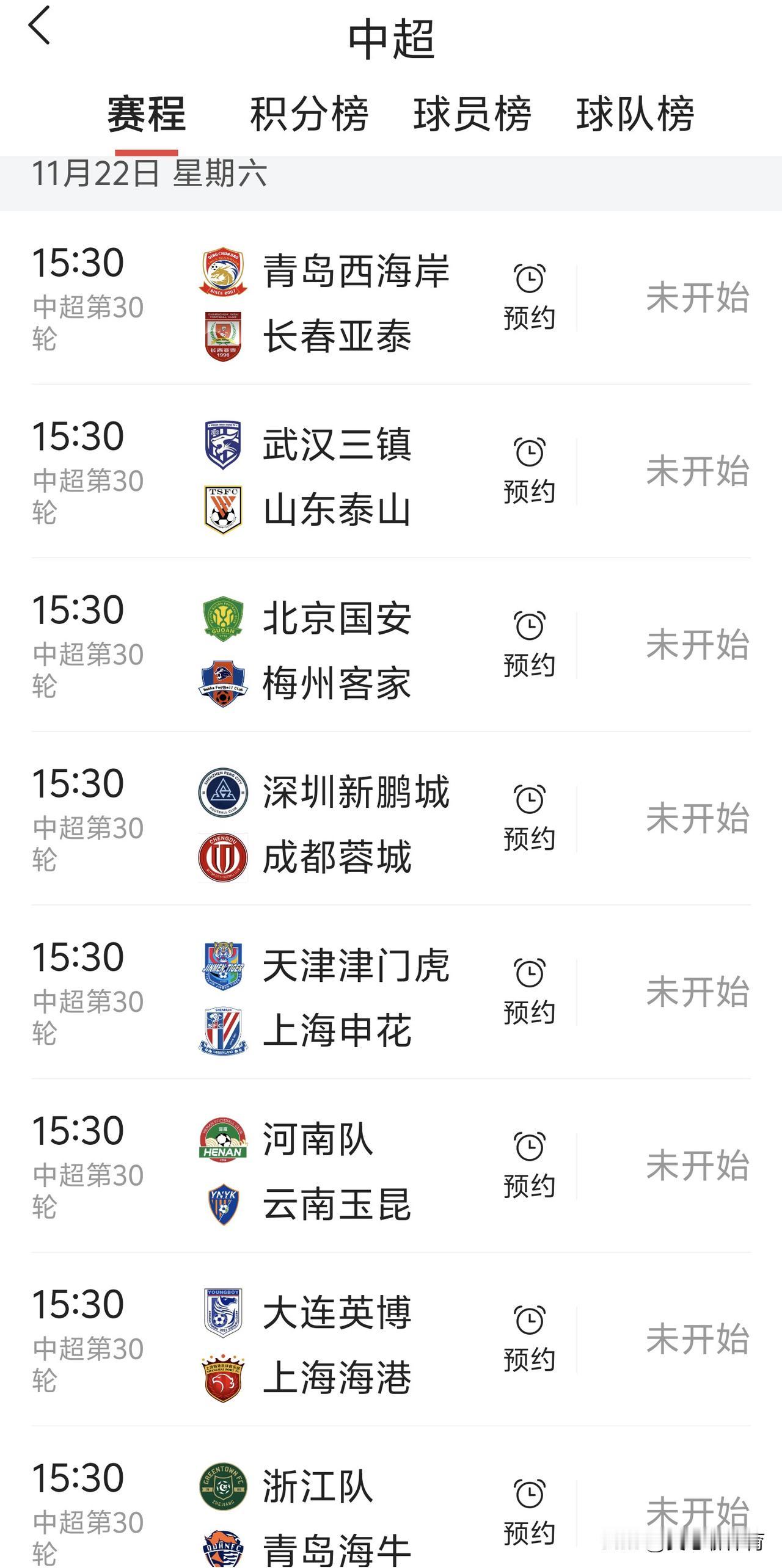Open the 河南队 vs 云南玉昆 match details

pos(337,1171)
